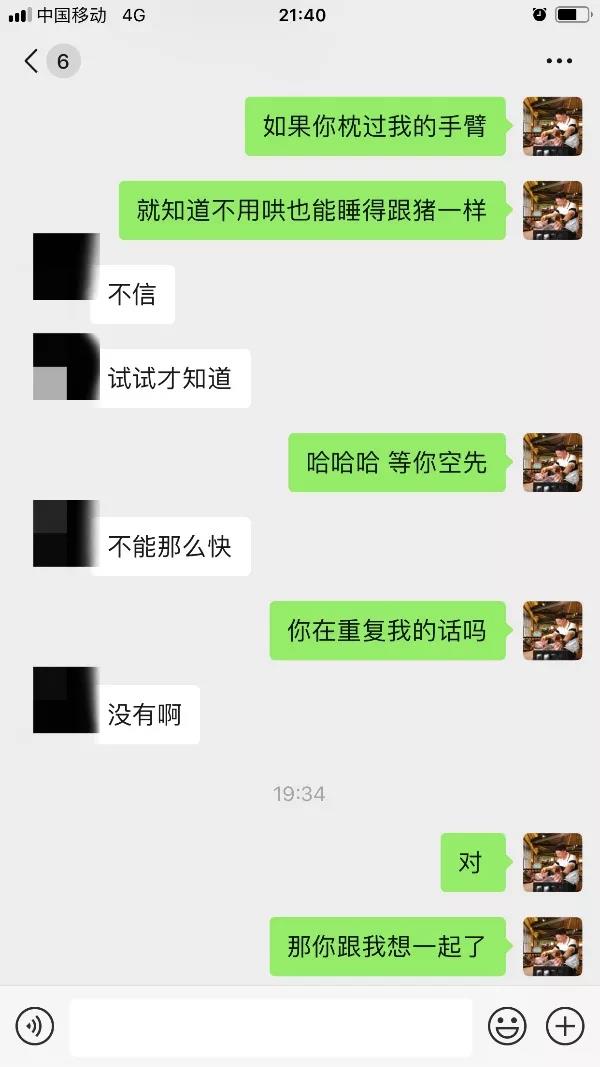Open the three-dot chat info menu

coord(559,61)
